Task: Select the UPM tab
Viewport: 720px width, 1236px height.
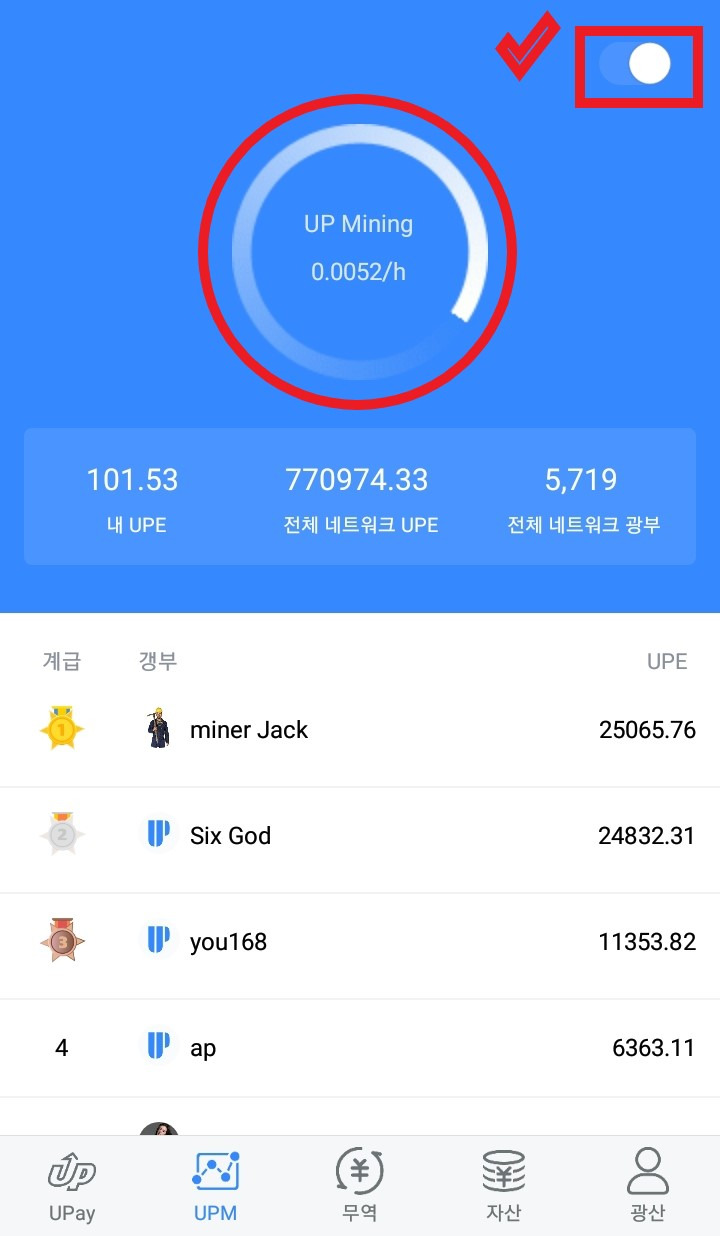Action: pos(216,1186)
